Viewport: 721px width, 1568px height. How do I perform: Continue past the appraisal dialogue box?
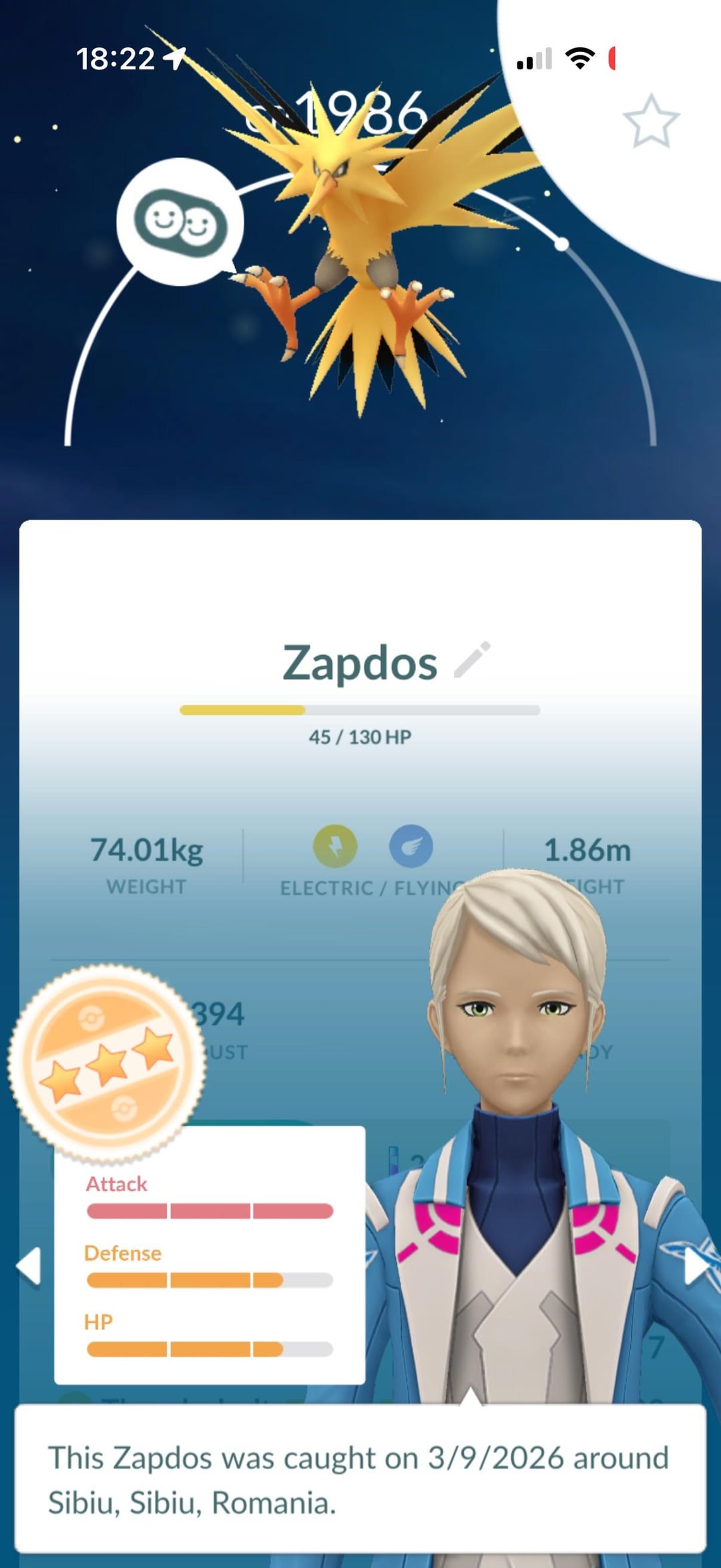360,1479
